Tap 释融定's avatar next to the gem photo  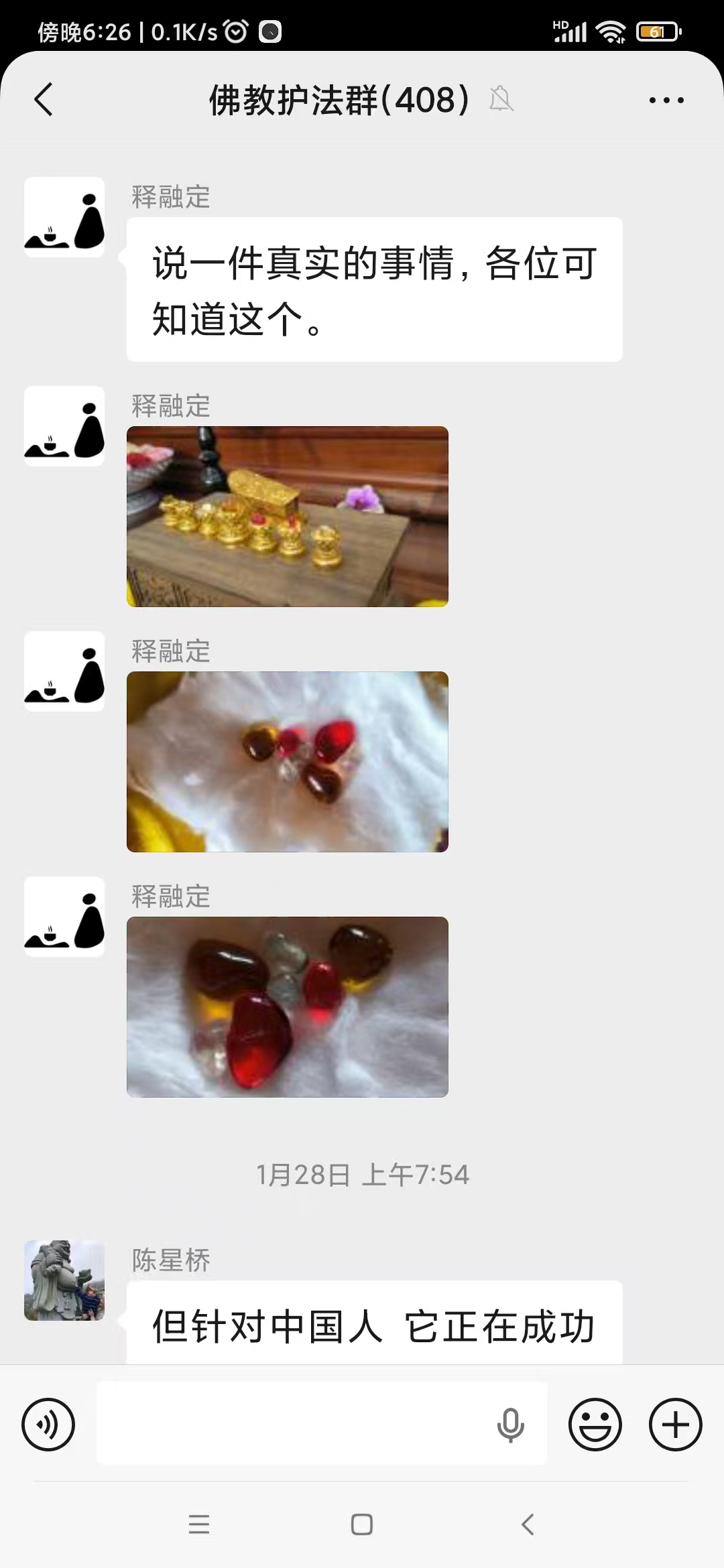tap(64, 671)
